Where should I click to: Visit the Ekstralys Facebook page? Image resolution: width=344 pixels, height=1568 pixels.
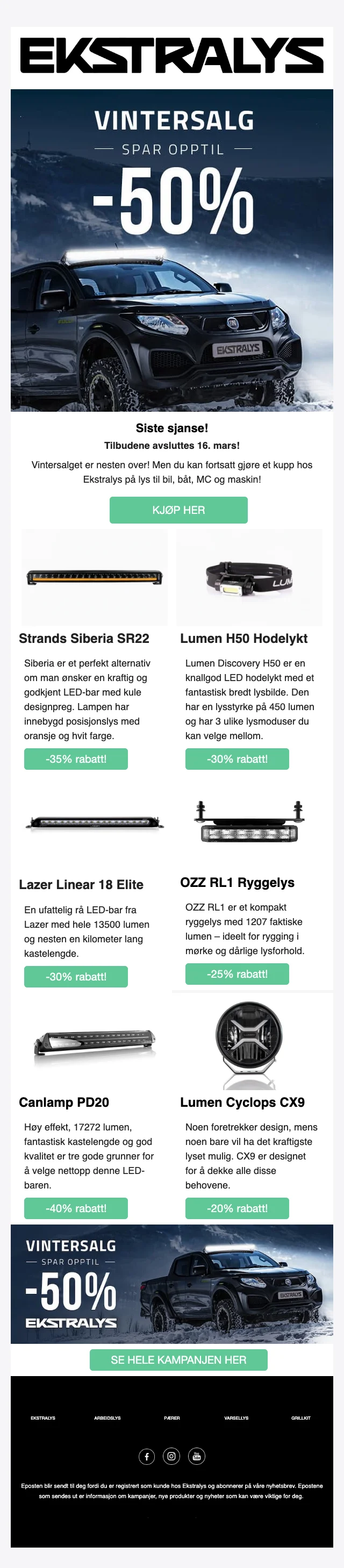coord(147,1456)
